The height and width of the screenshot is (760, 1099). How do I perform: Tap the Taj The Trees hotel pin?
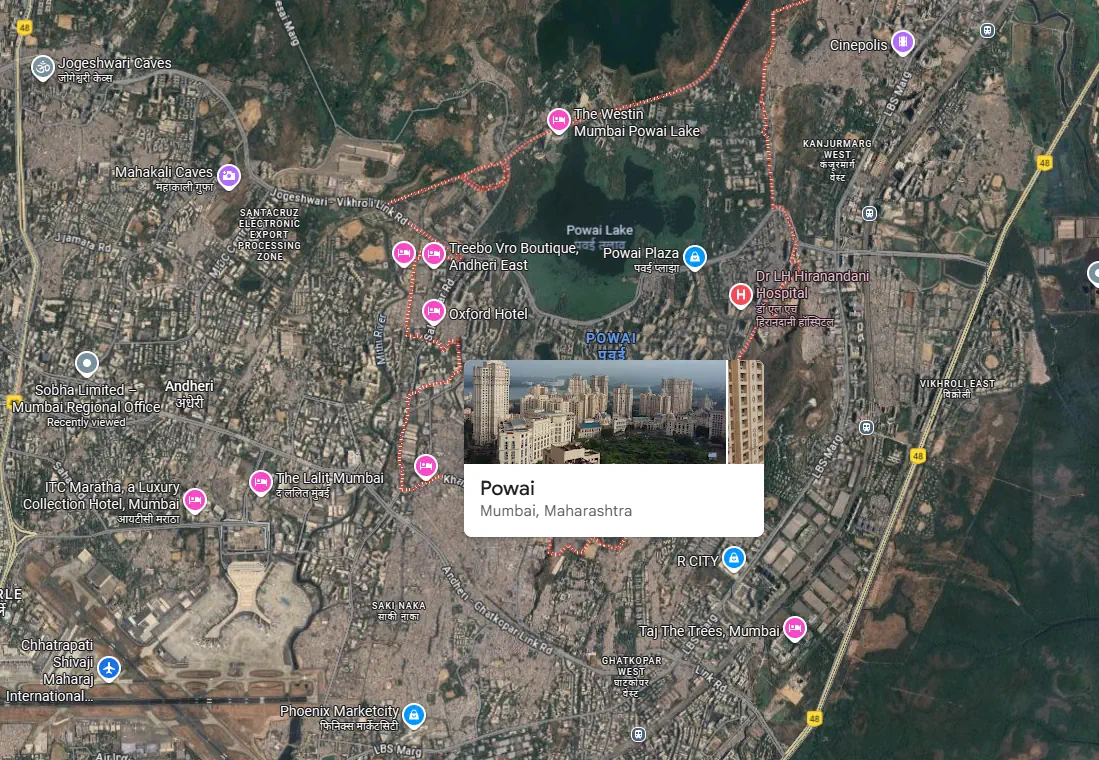pos(794,627)
